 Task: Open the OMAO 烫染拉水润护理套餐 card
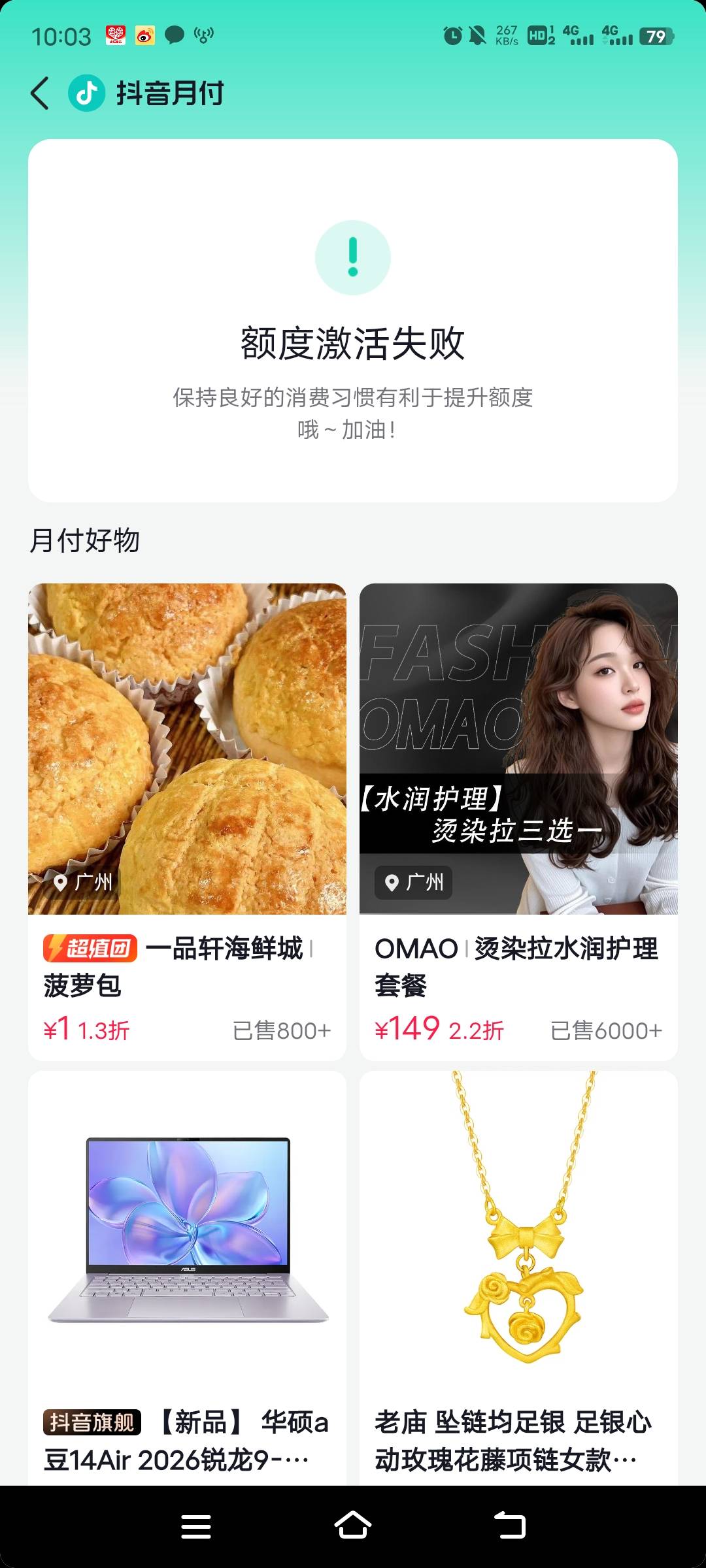(x=518, y=821)
